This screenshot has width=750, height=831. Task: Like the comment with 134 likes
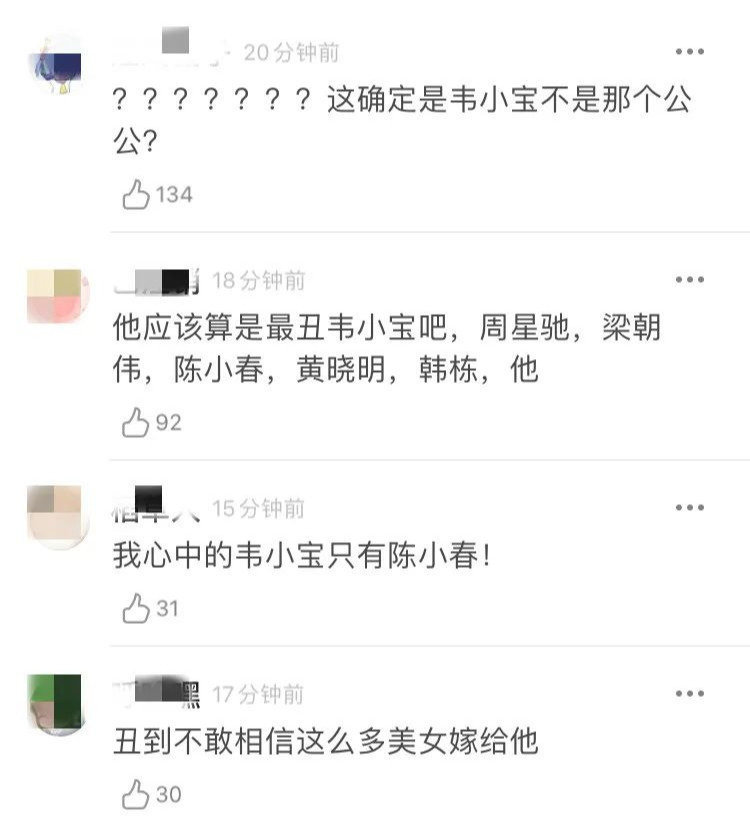(136, 195)
